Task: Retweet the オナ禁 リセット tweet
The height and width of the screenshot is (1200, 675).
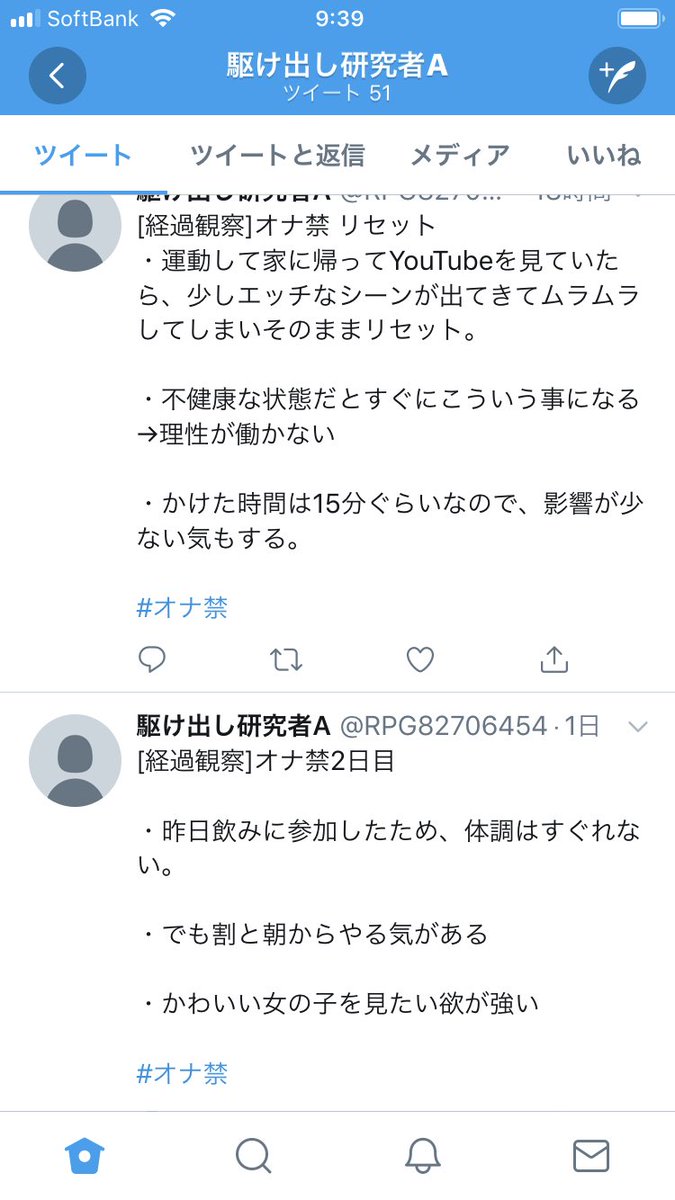Action: point(286,659)
